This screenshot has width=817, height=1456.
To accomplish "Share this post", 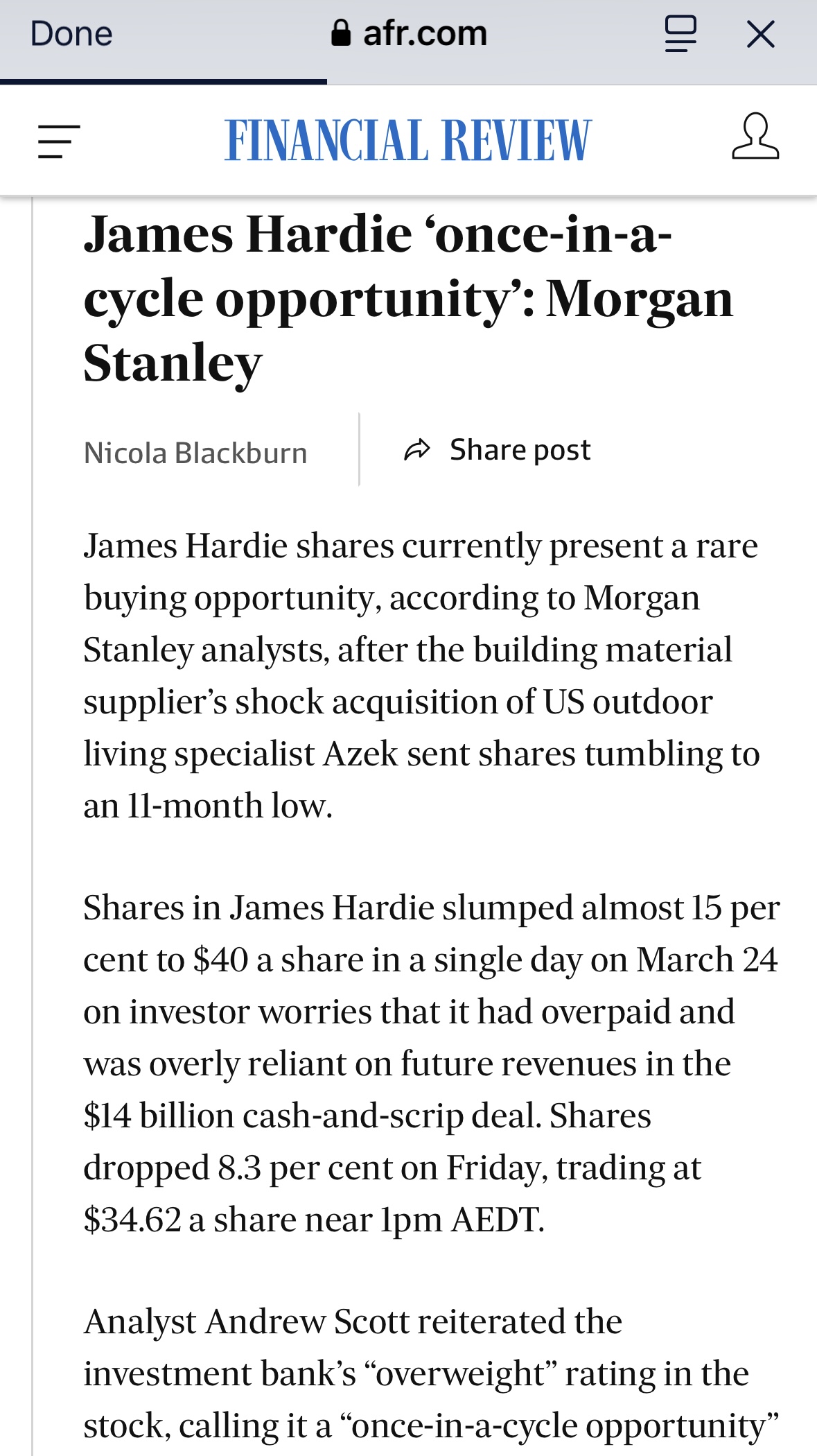I will tap(497, 450).
